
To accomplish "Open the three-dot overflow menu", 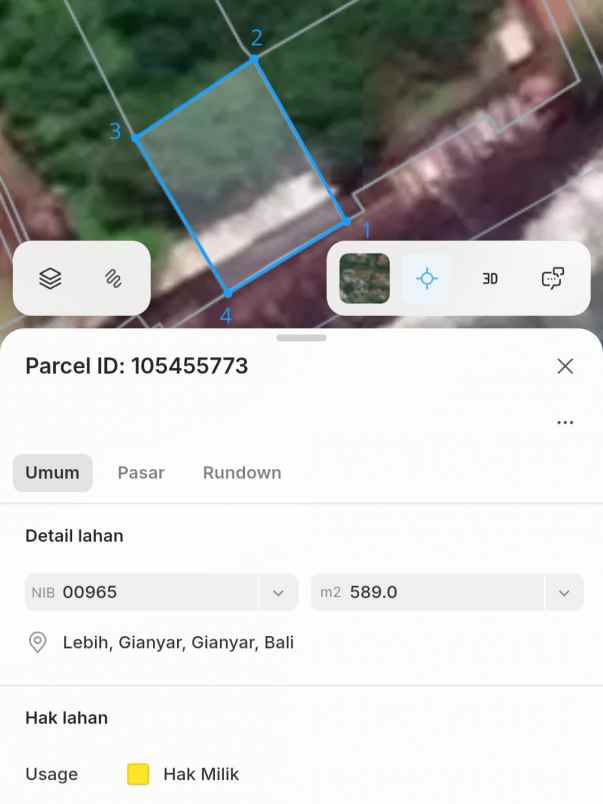I will coord(565,423).
